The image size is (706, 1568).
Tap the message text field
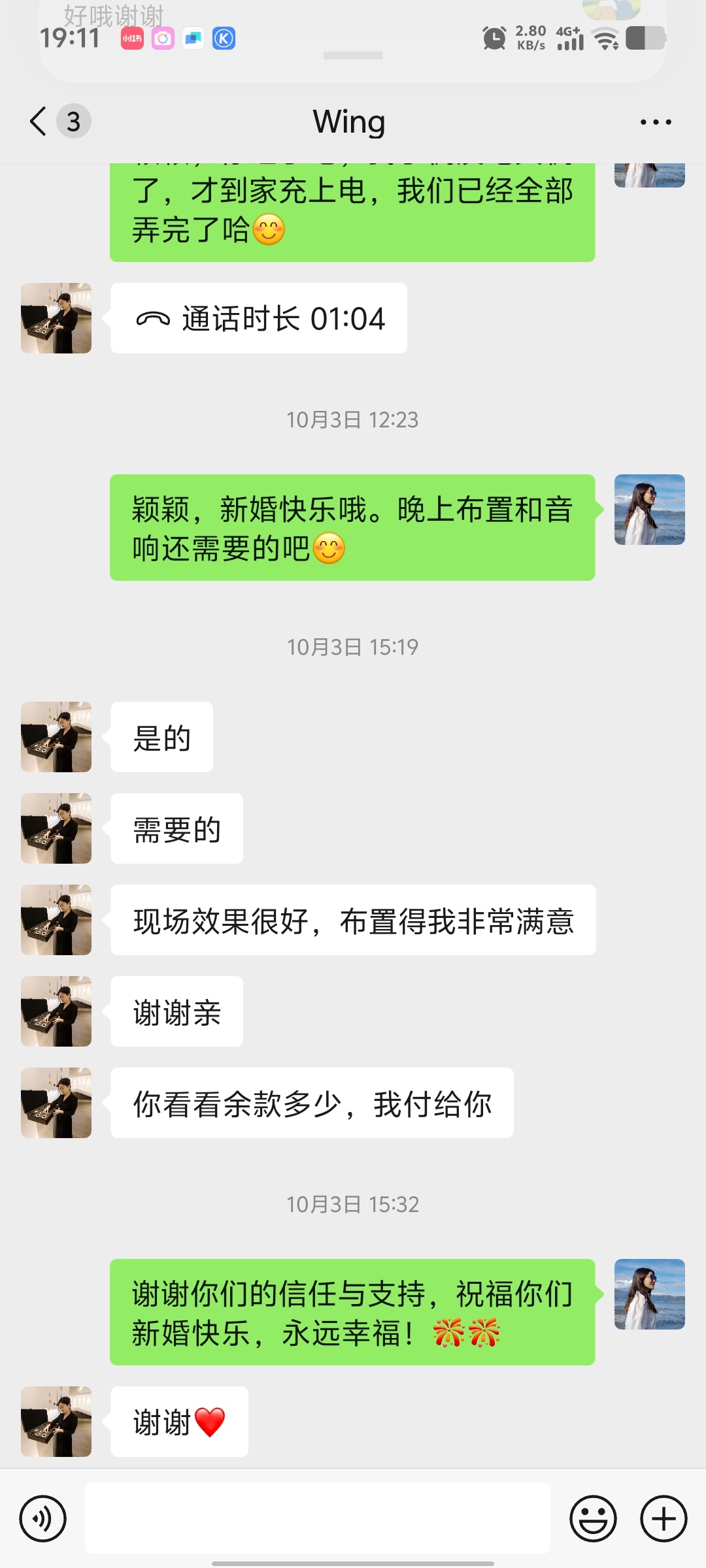pos(317,1518)
